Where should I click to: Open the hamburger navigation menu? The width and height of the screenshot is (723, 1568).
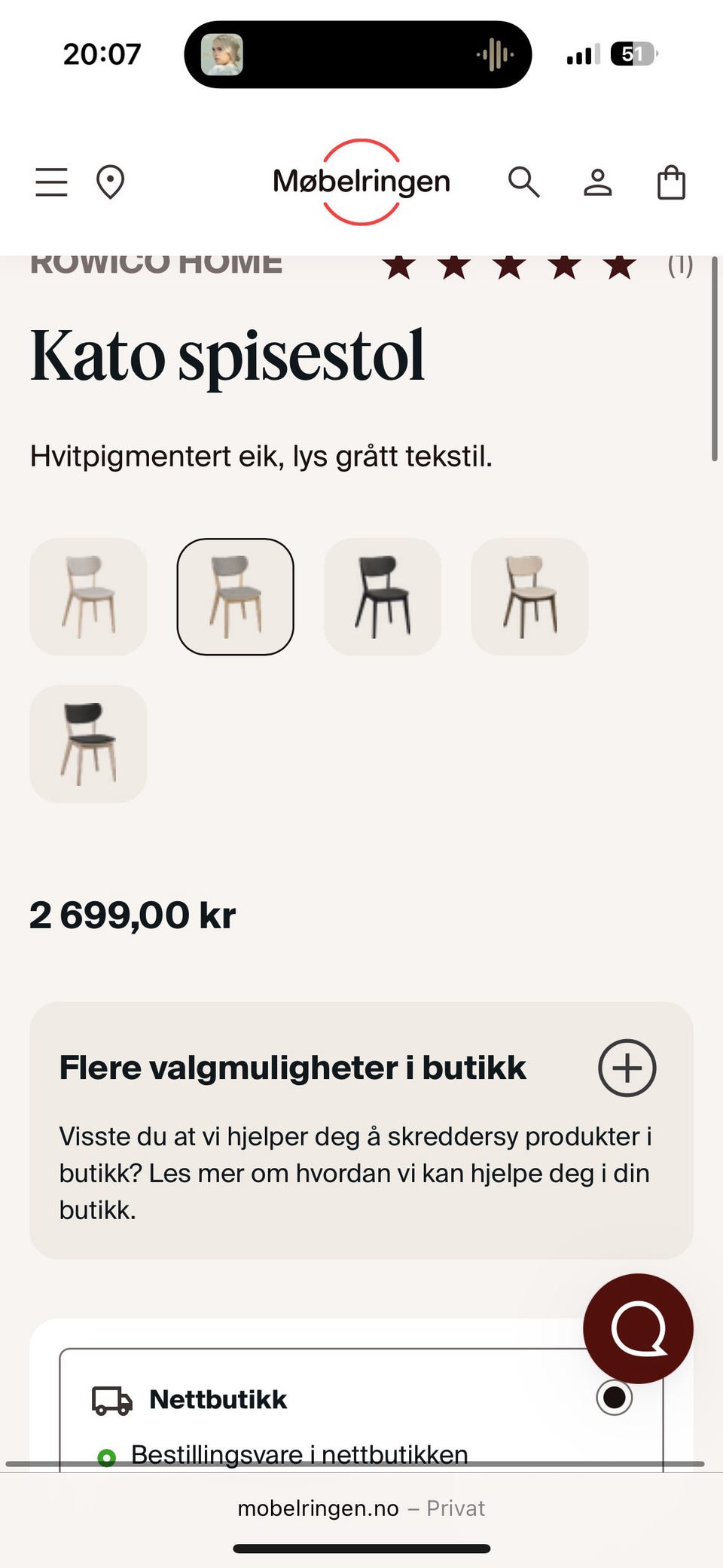pos(51,182)
